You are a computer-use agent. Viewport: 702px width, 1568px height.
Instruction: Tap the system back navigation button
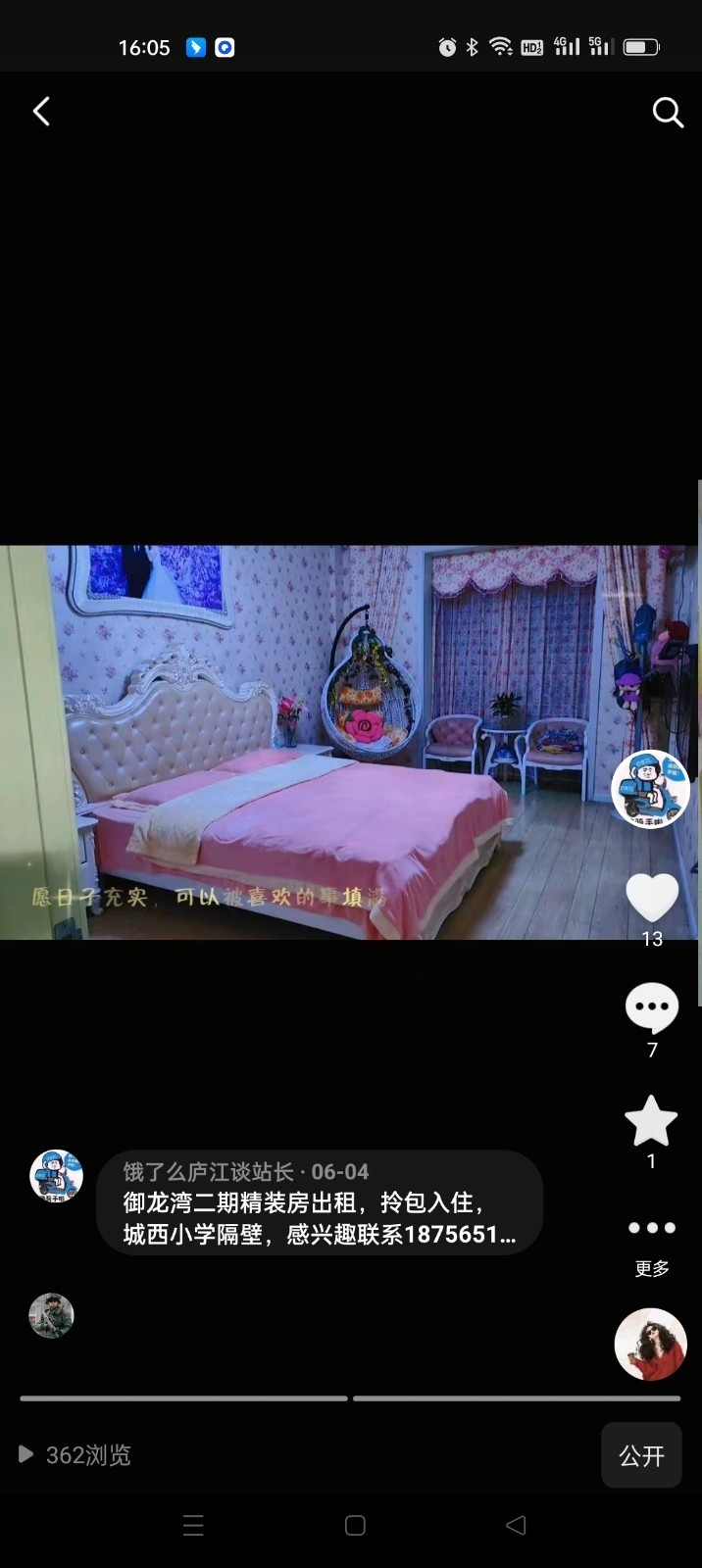pos(516,1525)
